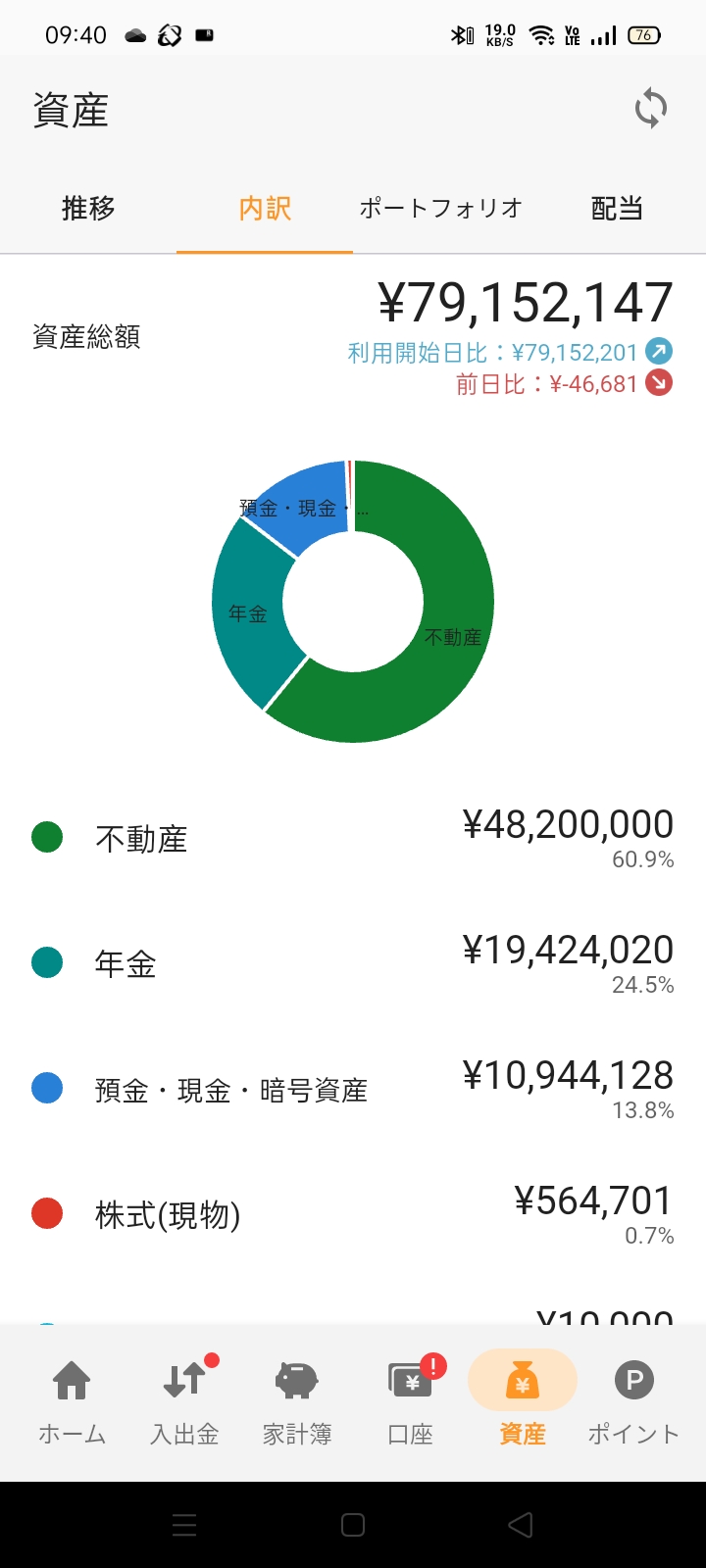Switch to 家計簿 in bottom navigation
Viewport: 706px width, 1568px height.
click(x=297, y=1401)
